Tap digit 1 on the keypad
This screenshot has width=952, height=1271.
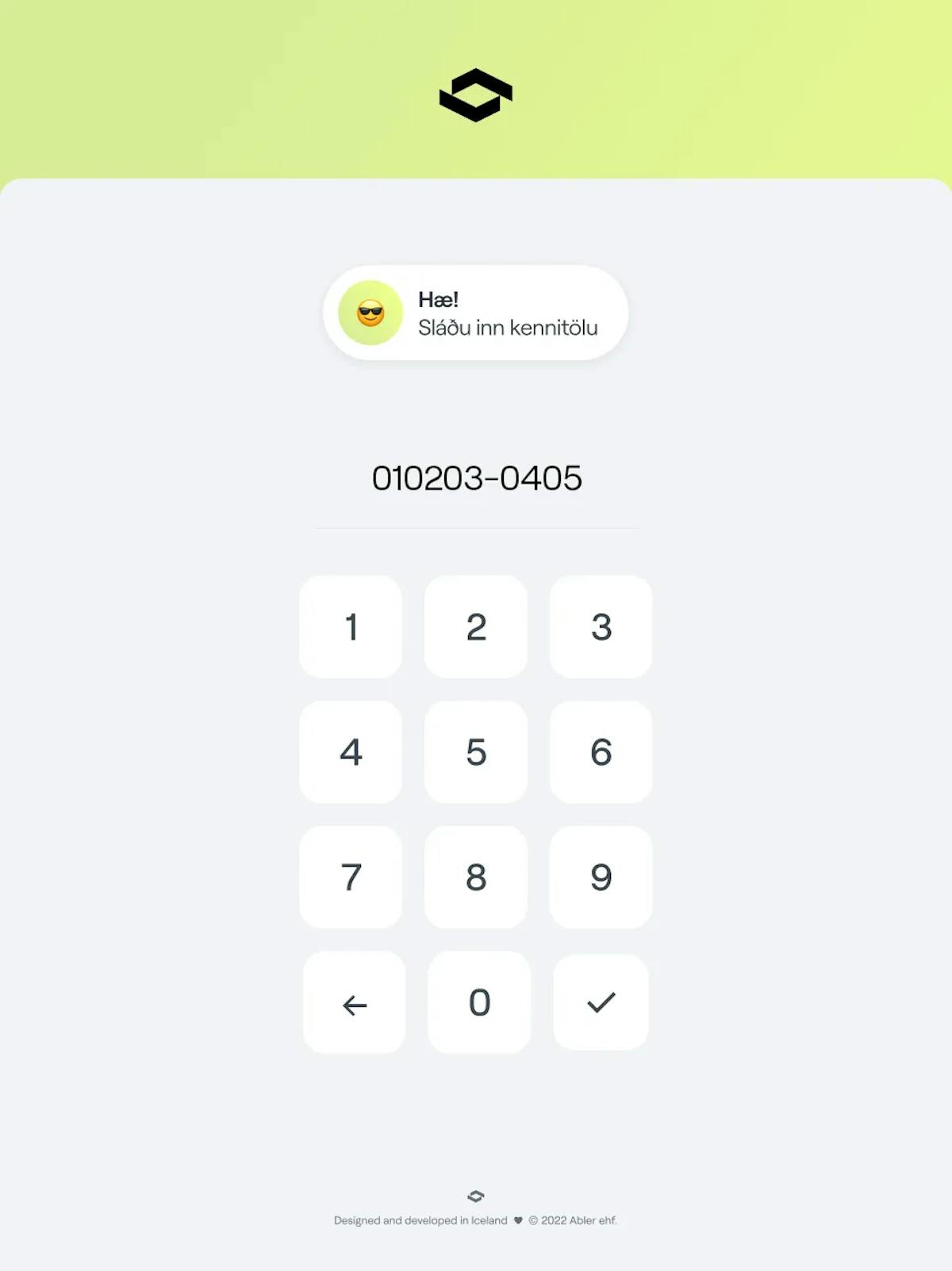351,627
